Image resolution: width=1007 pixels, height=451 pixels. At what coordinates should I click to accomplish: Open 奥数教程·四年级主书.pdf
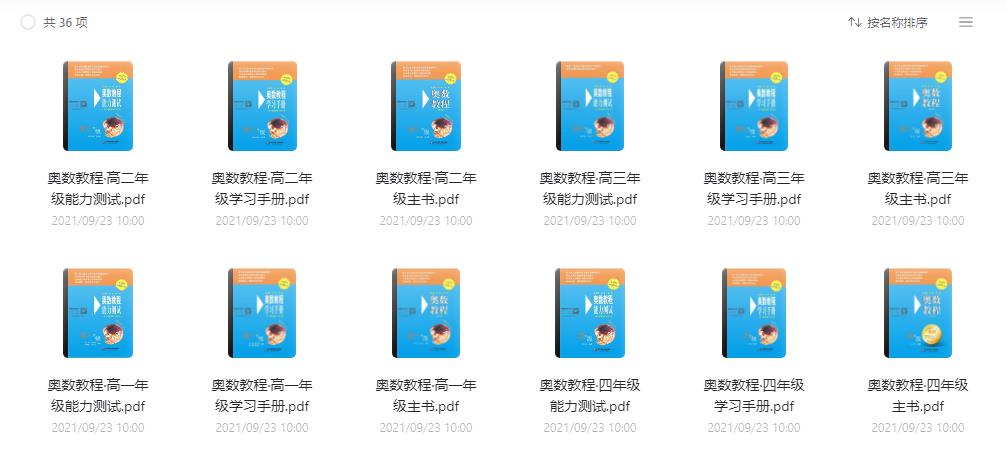(918, 313)
